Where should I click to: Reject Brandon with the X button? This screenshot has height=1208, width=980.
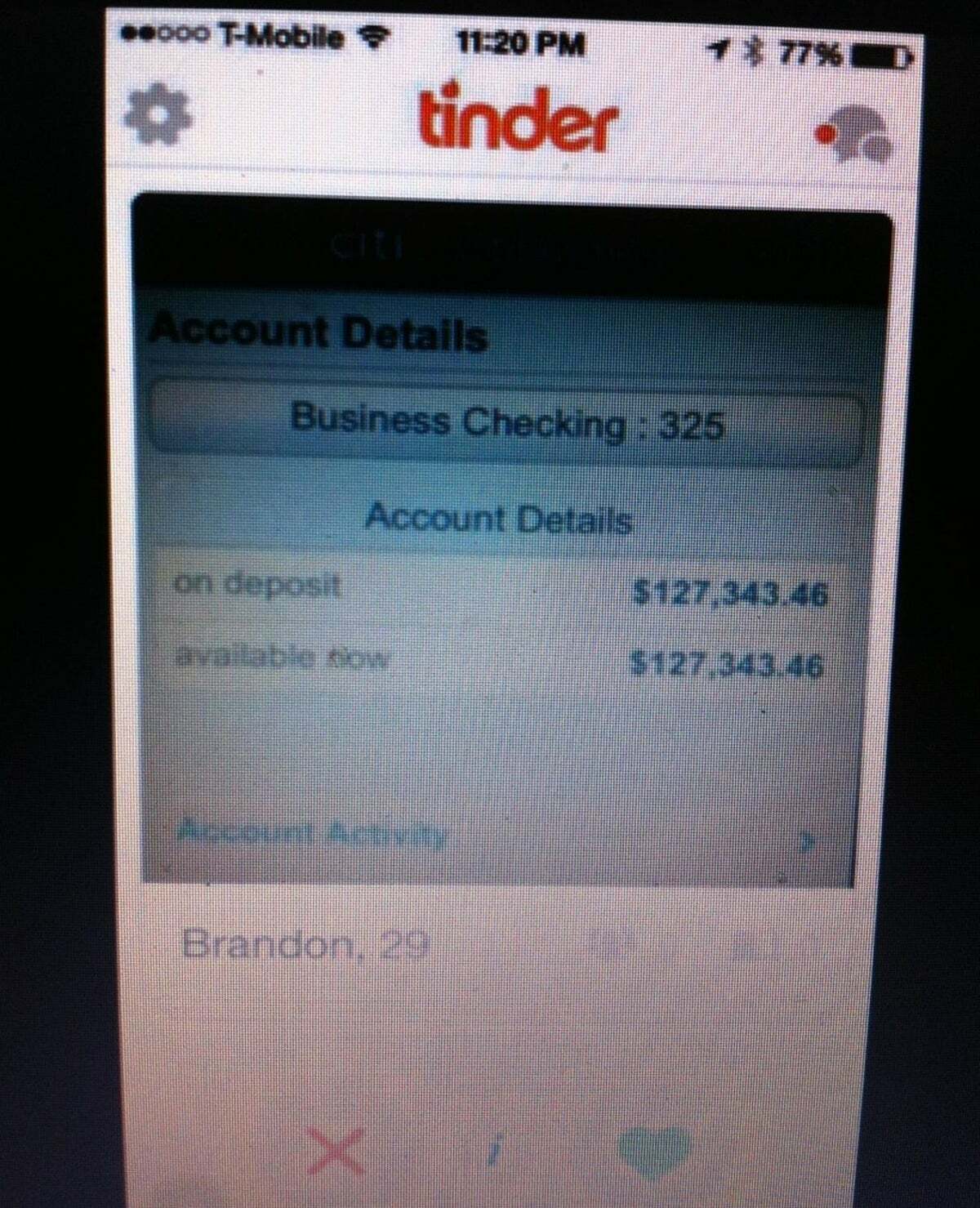click(x=335, y=1149)
